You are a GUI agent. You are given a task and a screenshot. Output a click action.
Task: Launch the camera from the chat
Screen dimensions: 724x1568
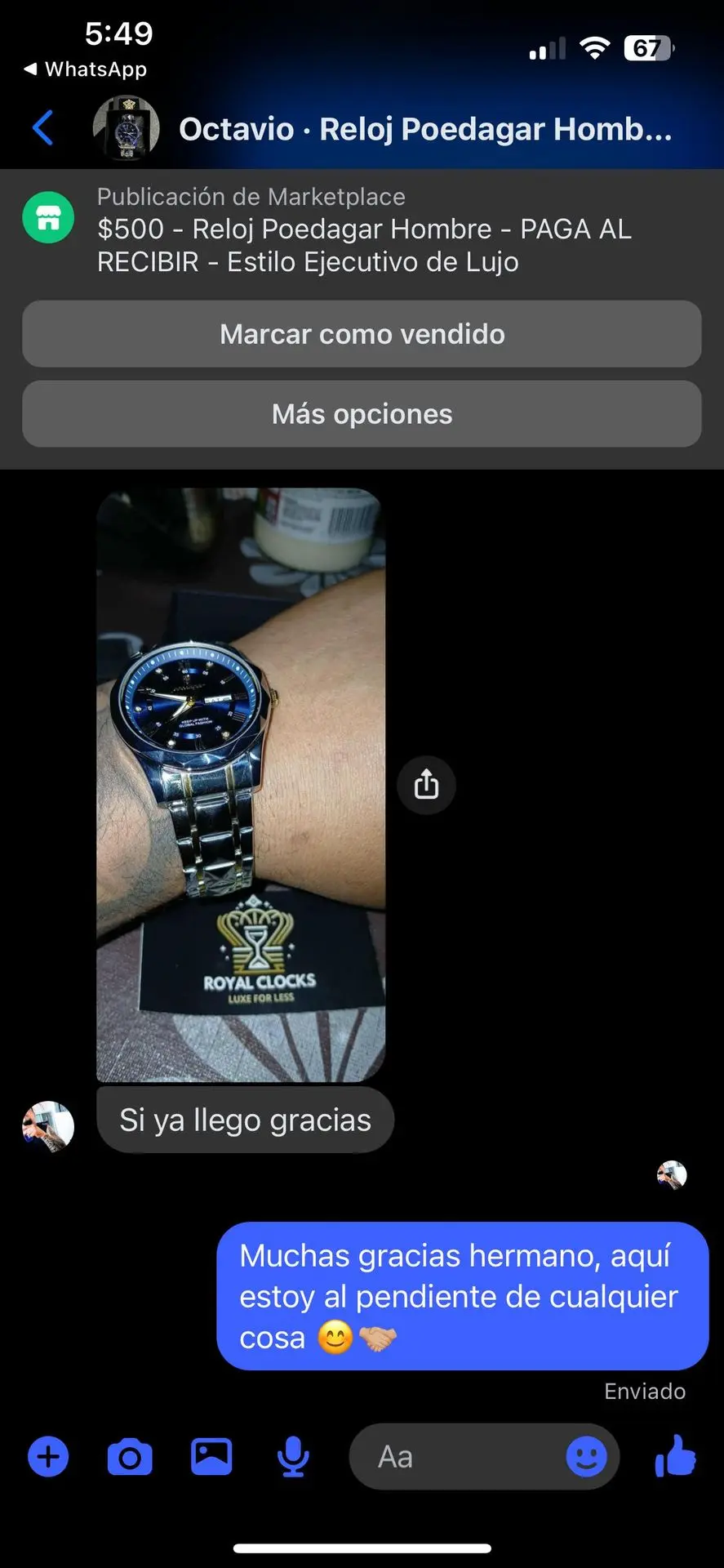(x=130, y=1457)
